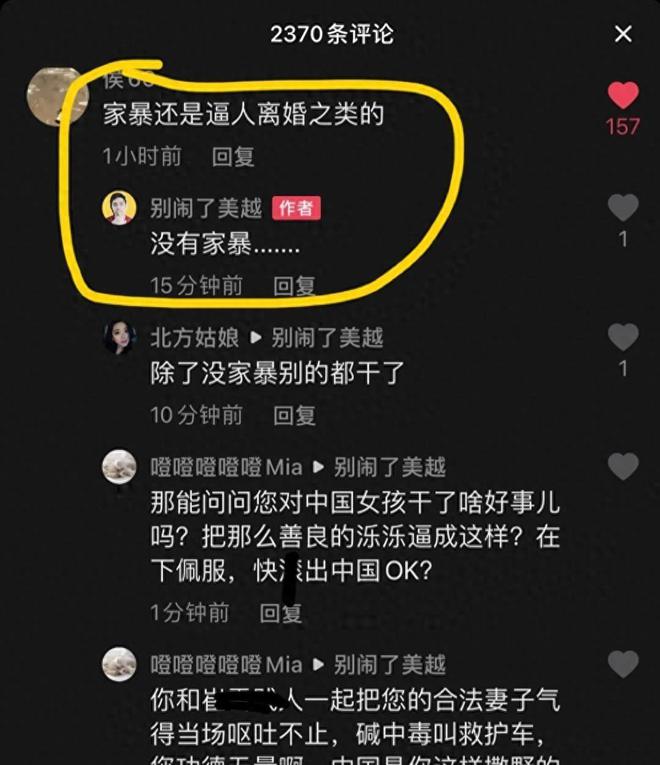Viewport: 660px width, 765px height.
Task: Like 北方姑娘's comment 除了没家暴别的都干了
Action: 623,337
